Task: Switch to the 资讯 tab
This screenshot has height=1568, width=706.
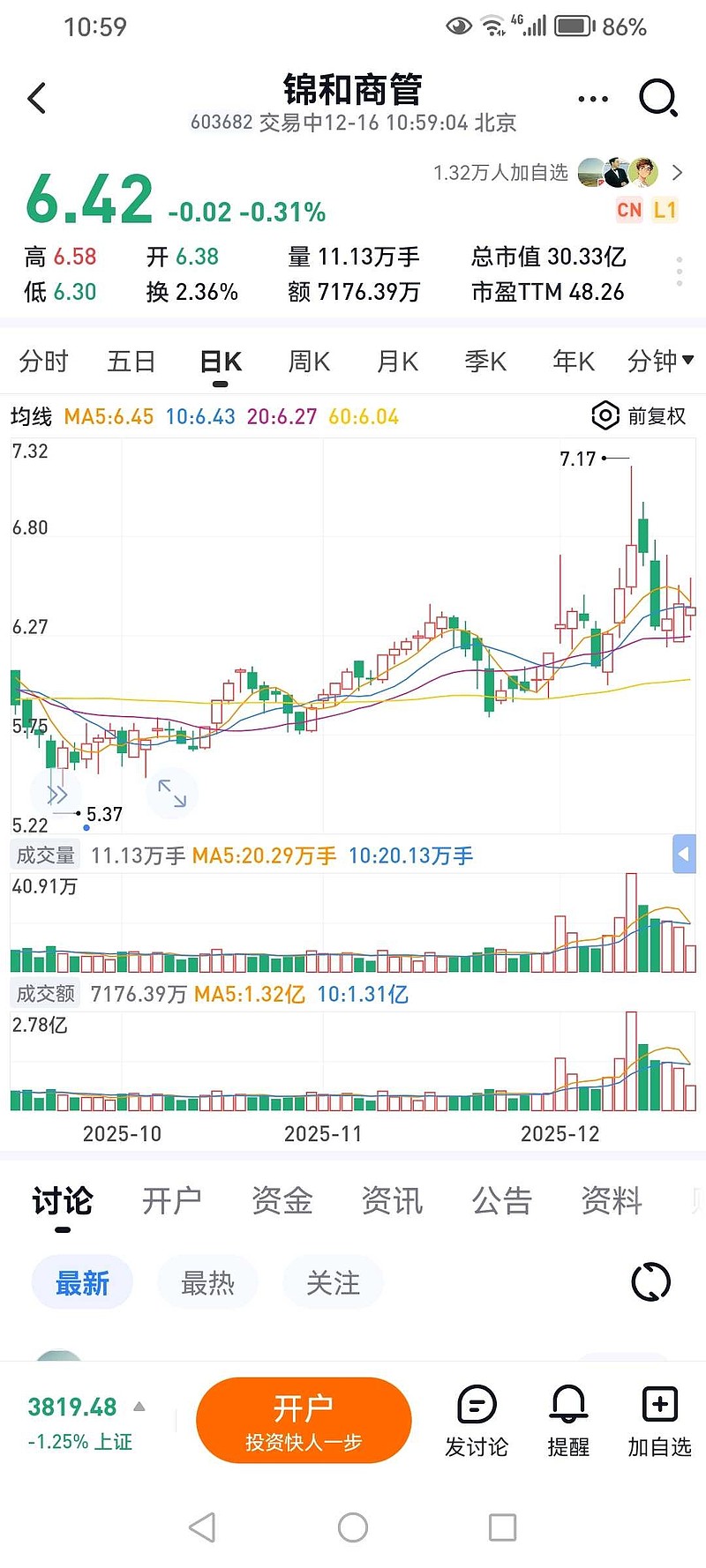Action: coord(392,1201)
